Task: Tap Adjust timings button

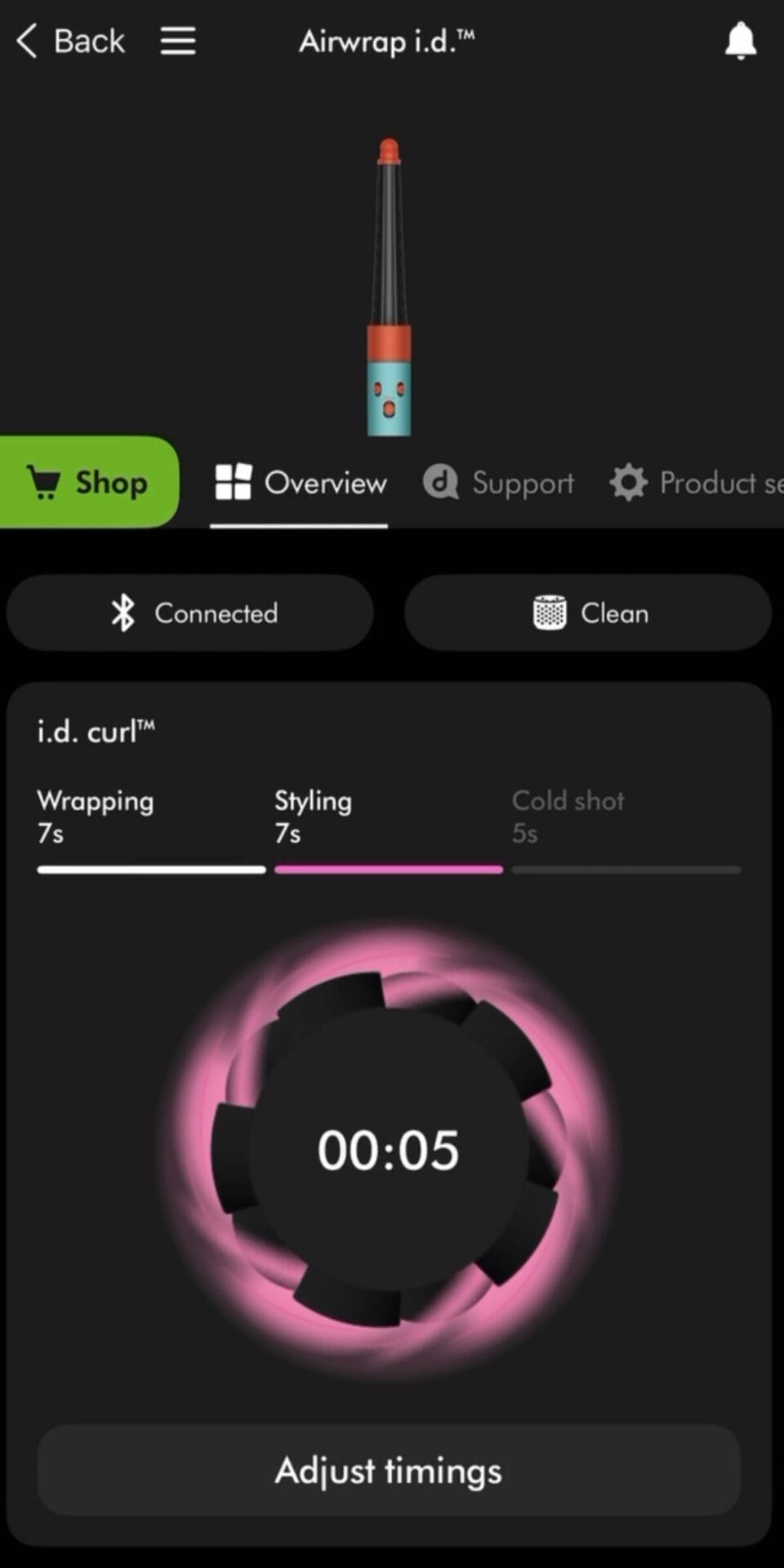Action: [389, 1471]
